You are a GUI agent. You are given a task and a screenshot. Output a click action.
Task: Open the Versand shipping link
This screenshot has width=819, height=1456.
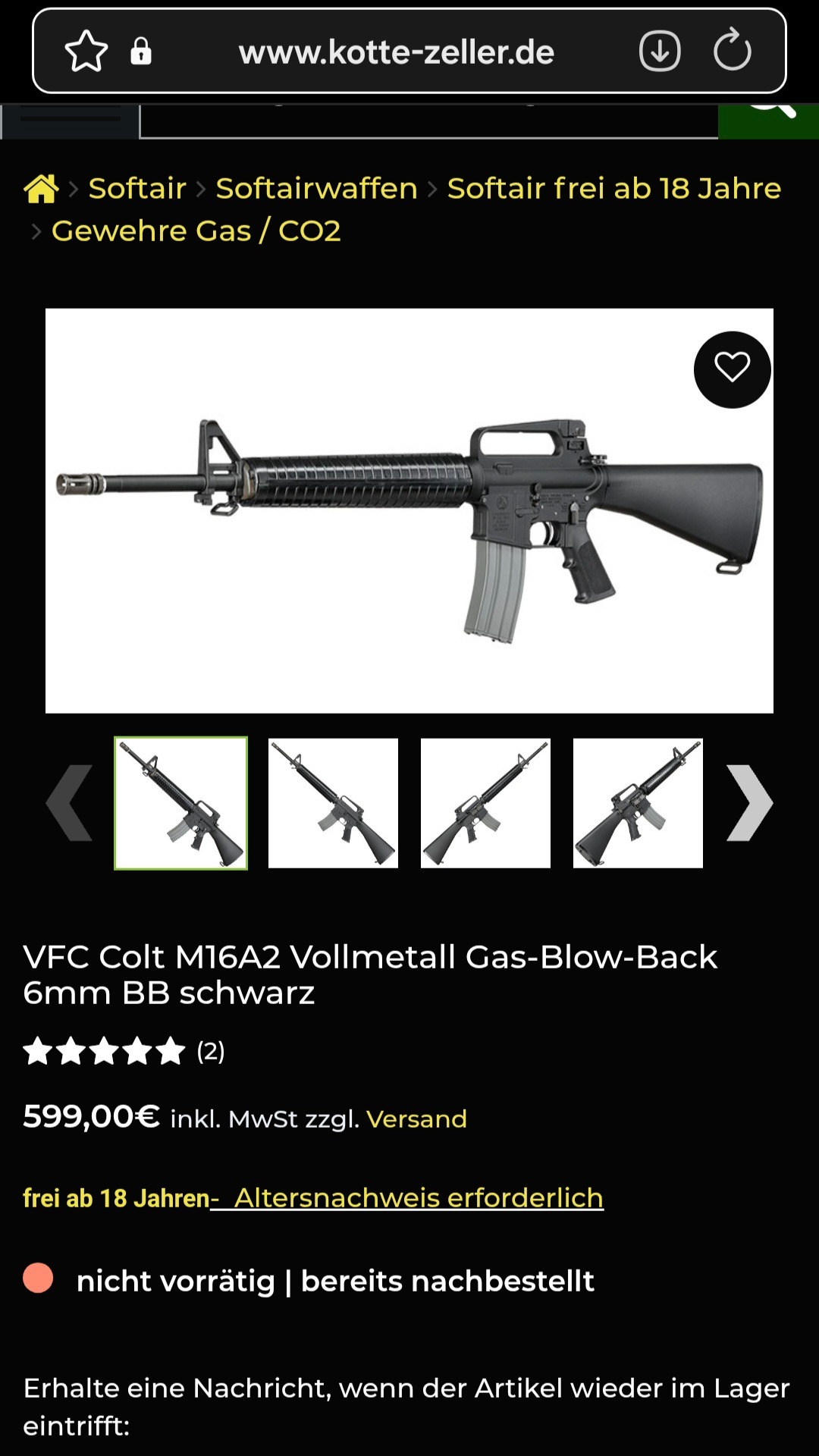[x=416, y=1119]
